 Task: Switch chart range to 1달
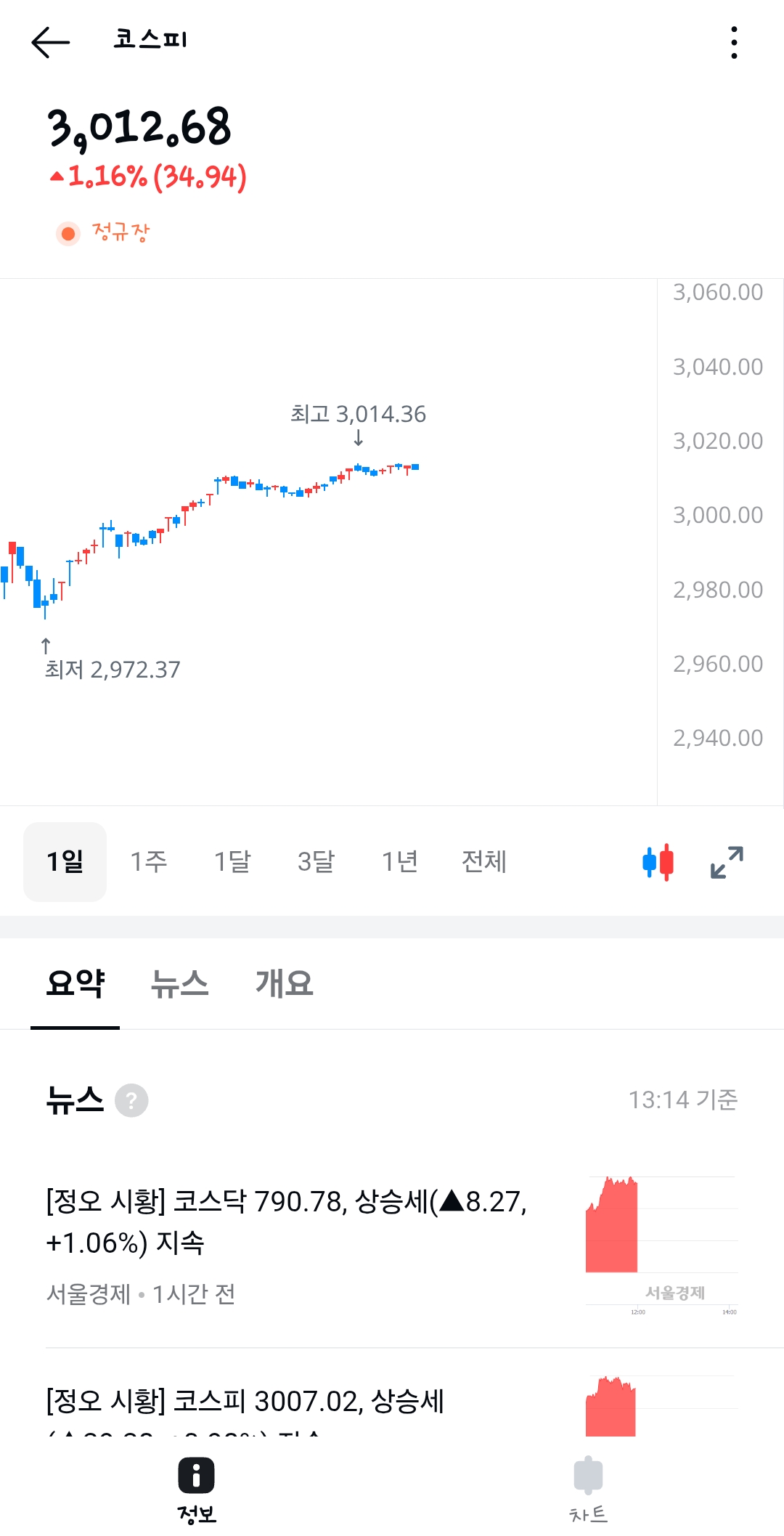tap(232, 861)
